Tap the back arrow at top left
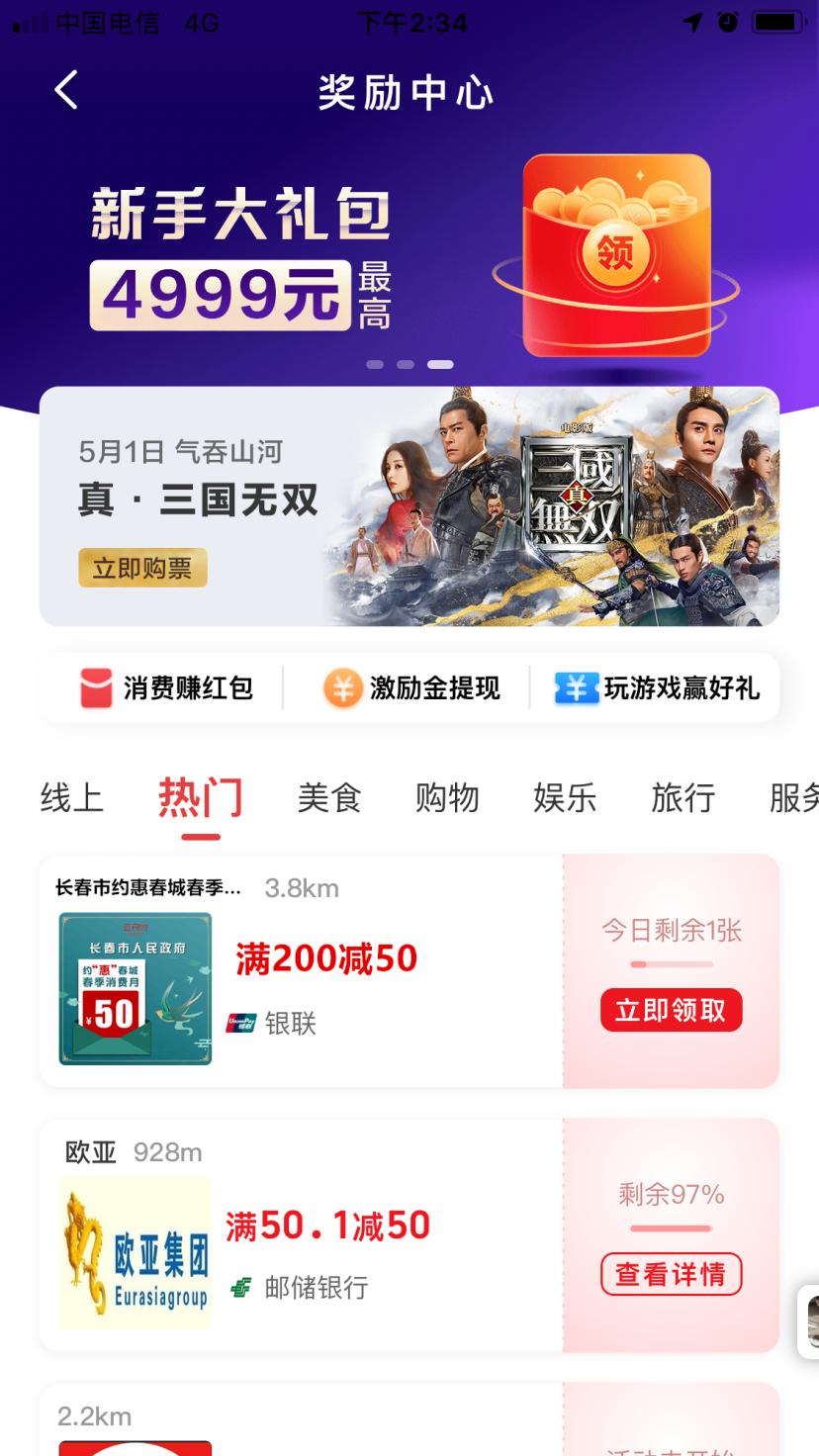Screen dimensions: 819x1456 click(x=65, y=88)
